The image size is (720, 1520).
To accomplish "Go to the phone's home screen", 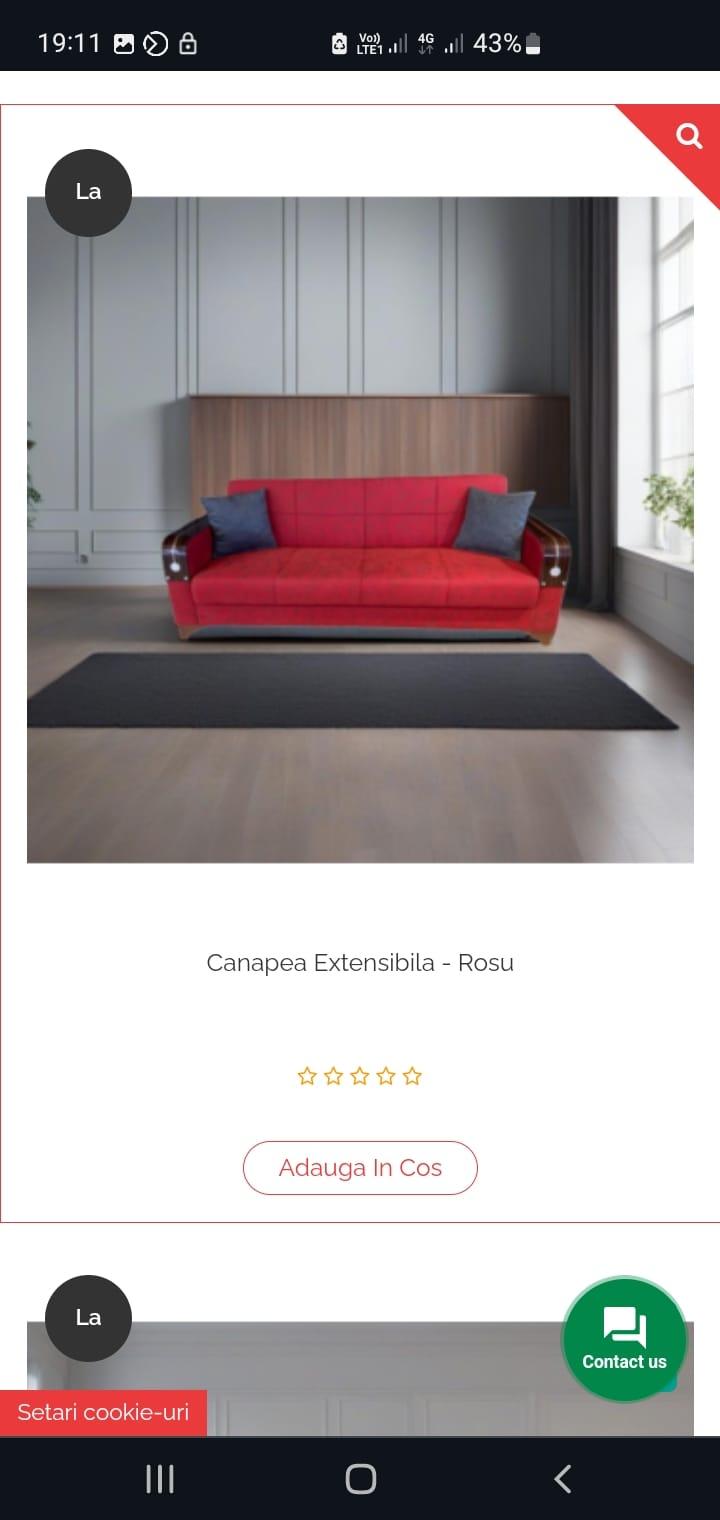I will point(360,1479).
